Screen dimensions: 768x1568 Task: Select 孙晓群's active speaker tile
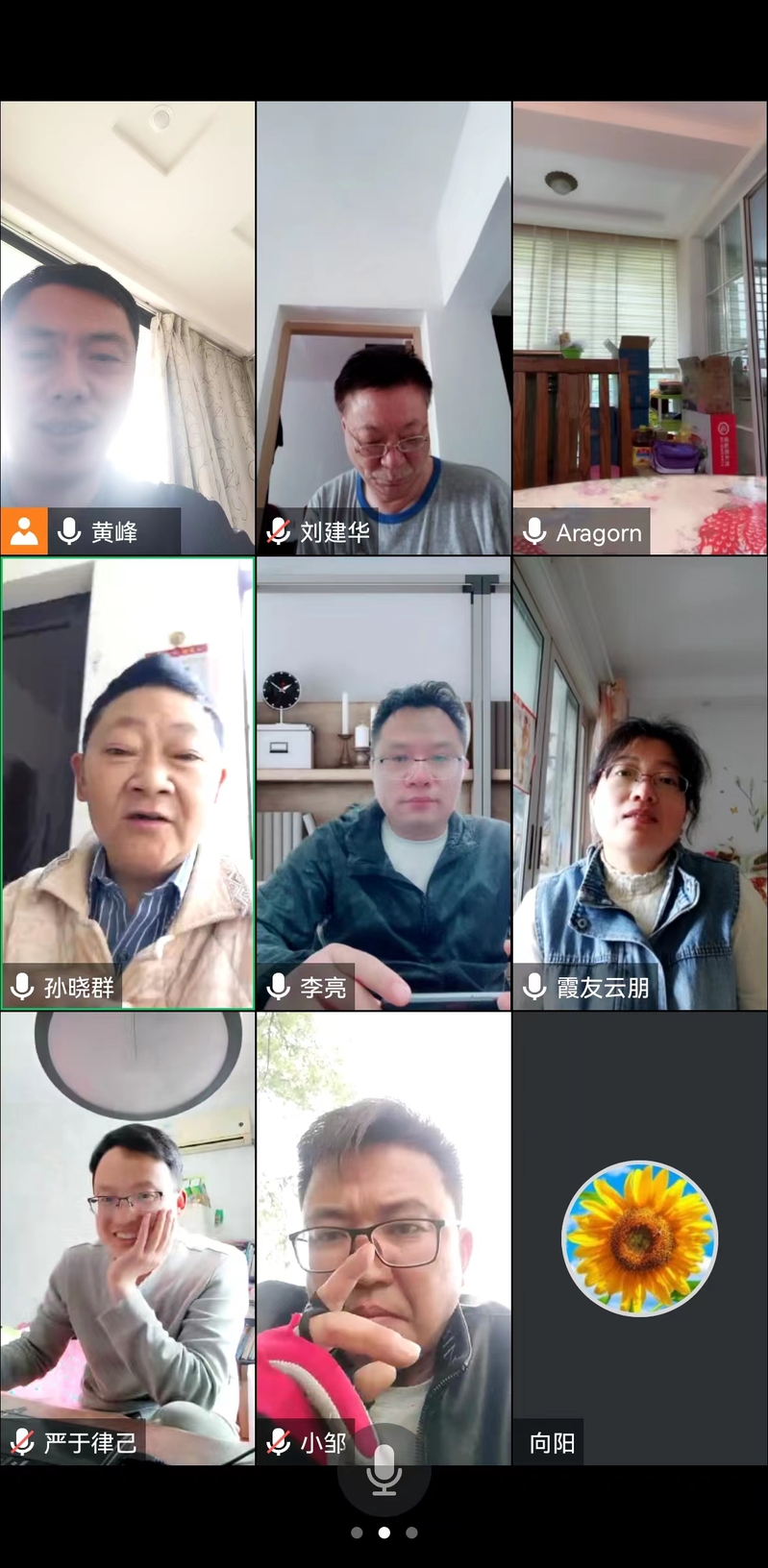tap(127, 782)
